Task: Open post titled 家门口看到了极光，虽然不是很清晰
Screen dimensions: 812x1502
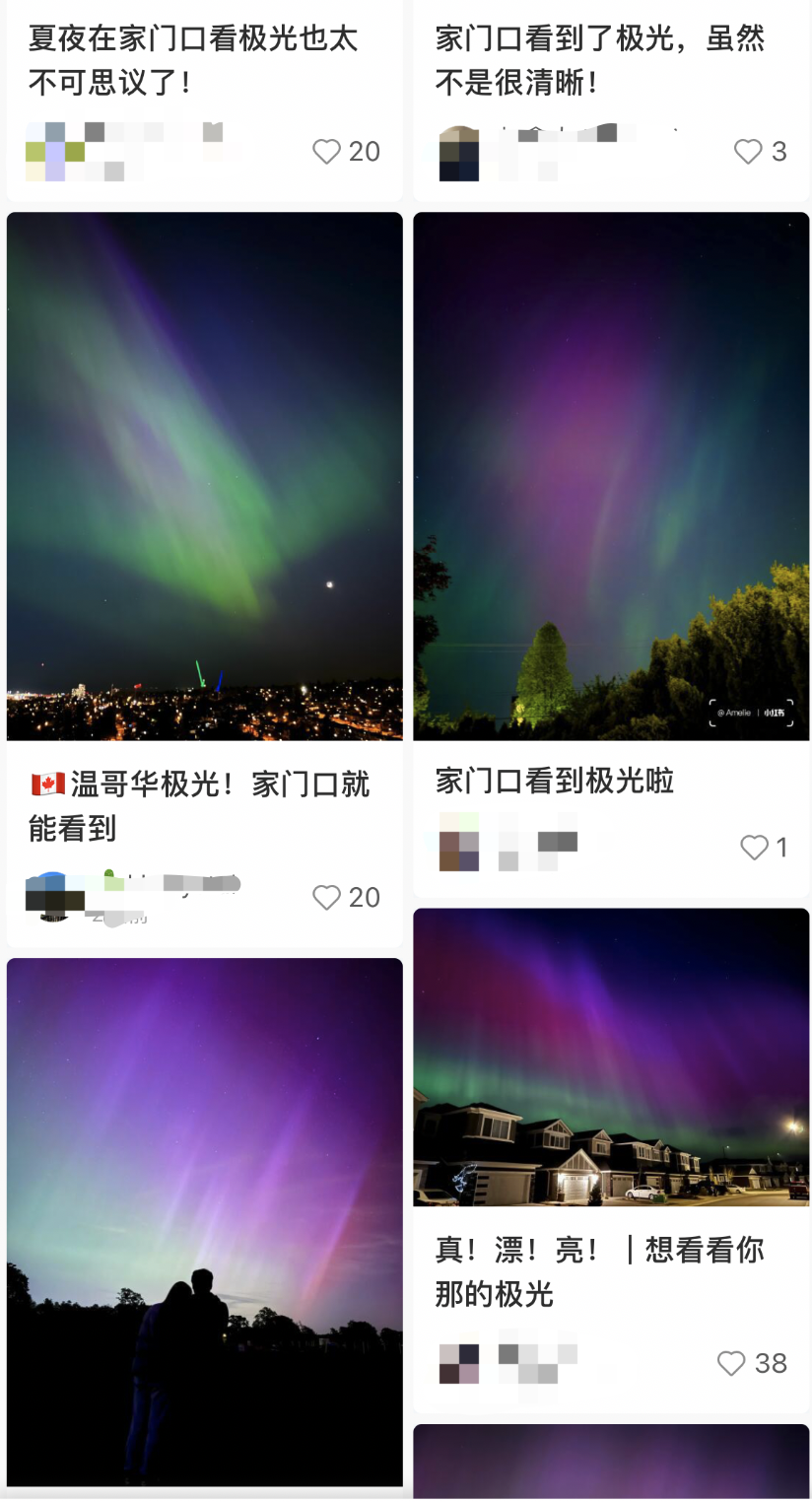Action: [x=599, y=60]
